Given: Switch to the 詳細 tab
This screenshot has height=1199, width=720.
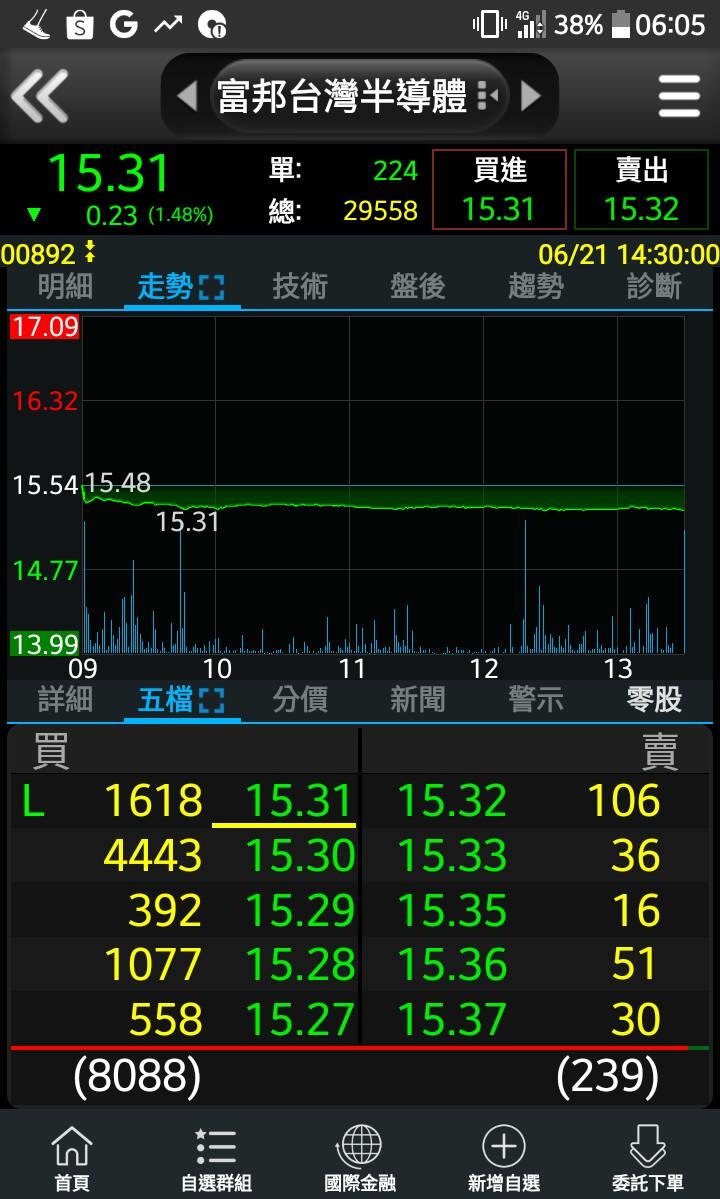Looking at the screenshot, I should pyautogui.click(x=65, y=699).
